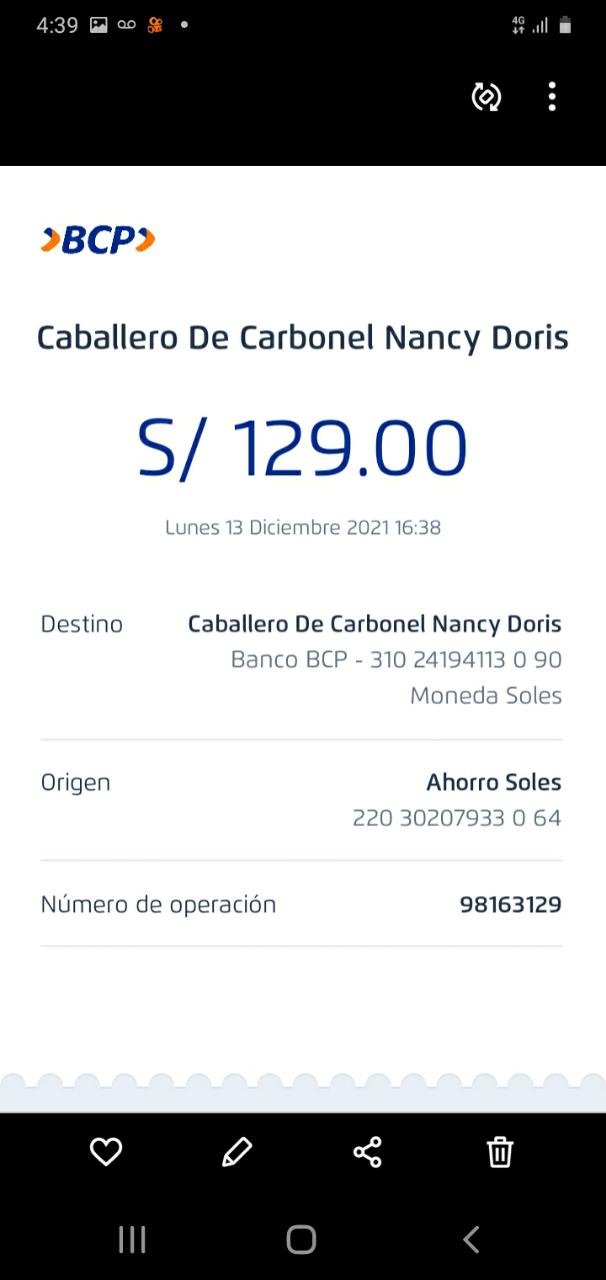Open the three-dot overflow menu

point(552,97)
